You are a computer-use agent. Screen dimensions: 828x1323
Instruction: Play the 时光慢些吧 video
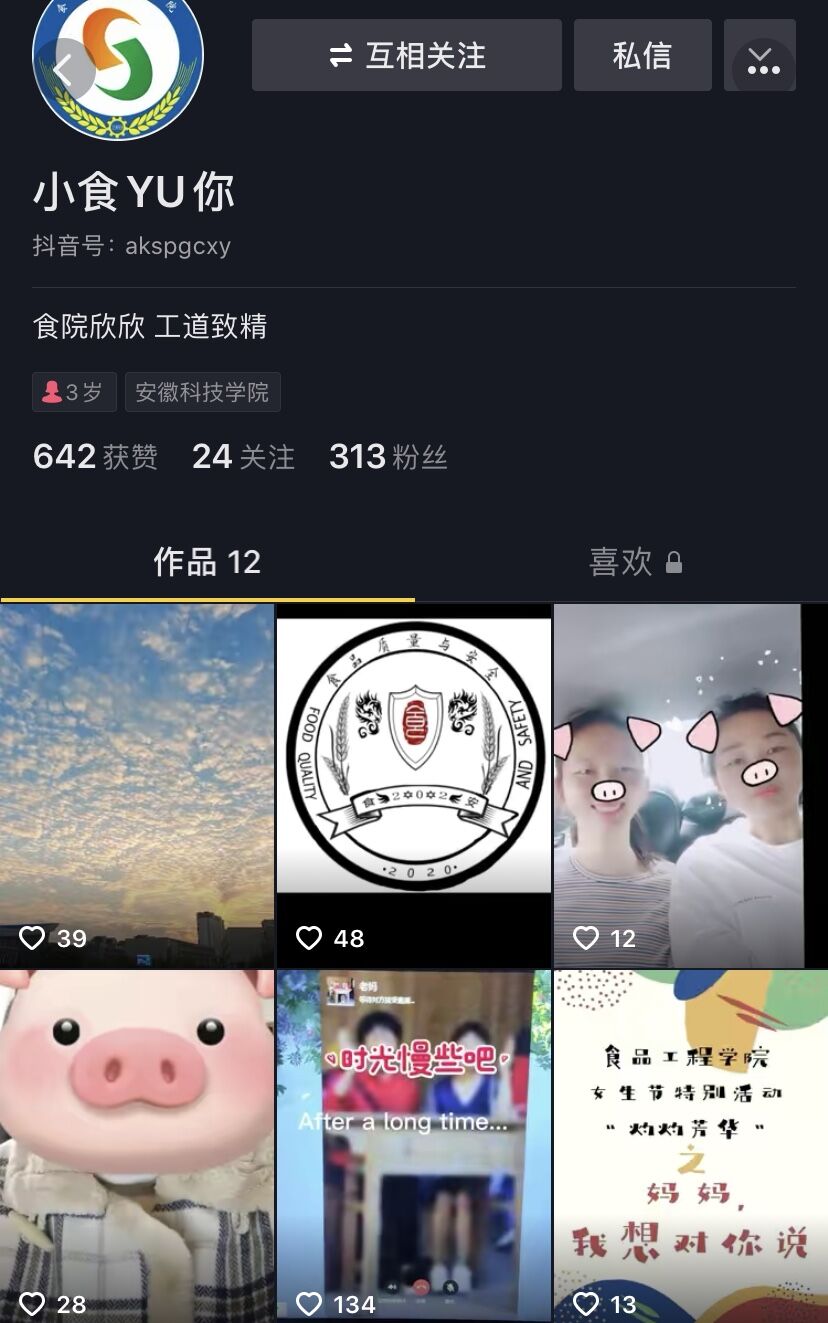tap(413, 1145)
